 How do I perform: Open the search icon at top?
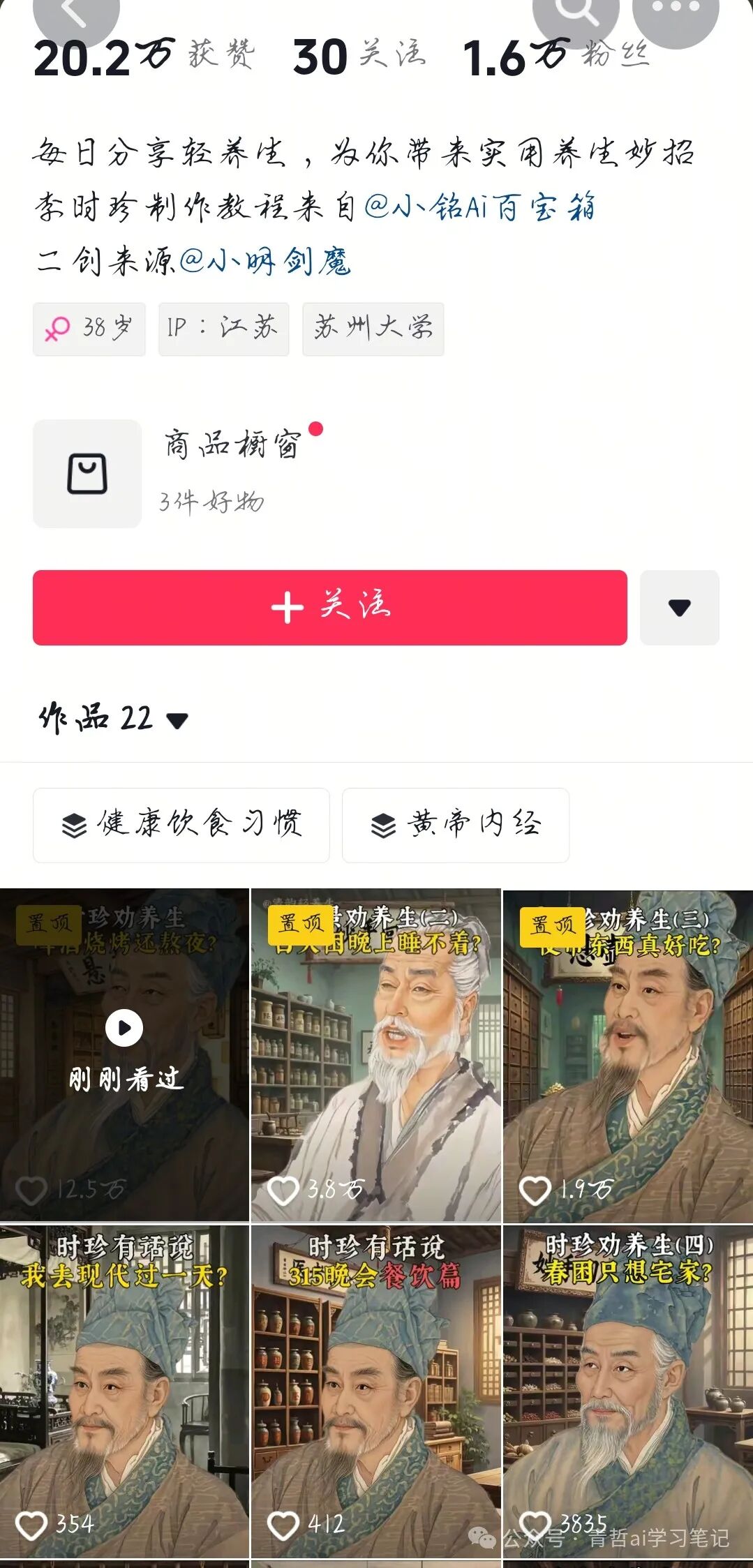[x=575, y=13]
